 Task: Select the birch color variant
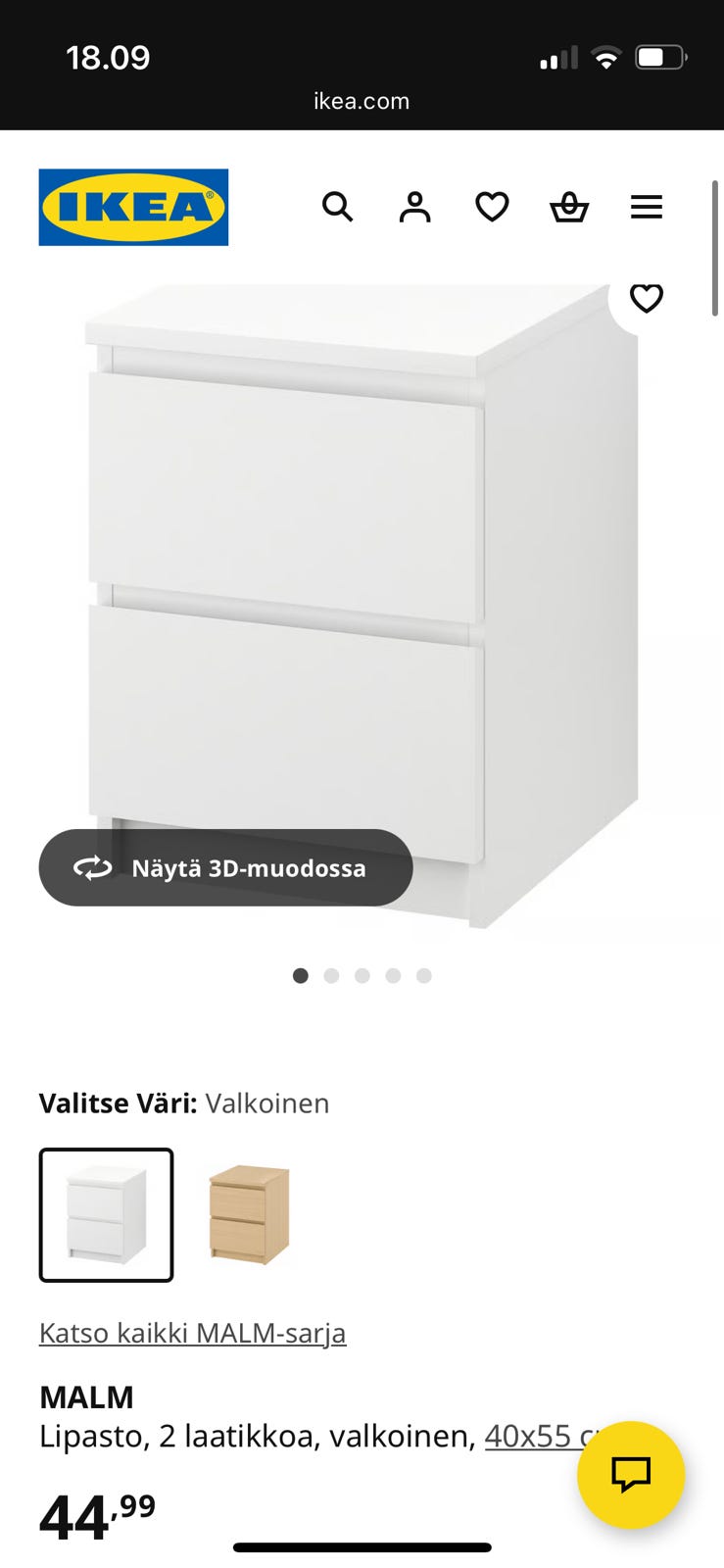(248, 1213)
